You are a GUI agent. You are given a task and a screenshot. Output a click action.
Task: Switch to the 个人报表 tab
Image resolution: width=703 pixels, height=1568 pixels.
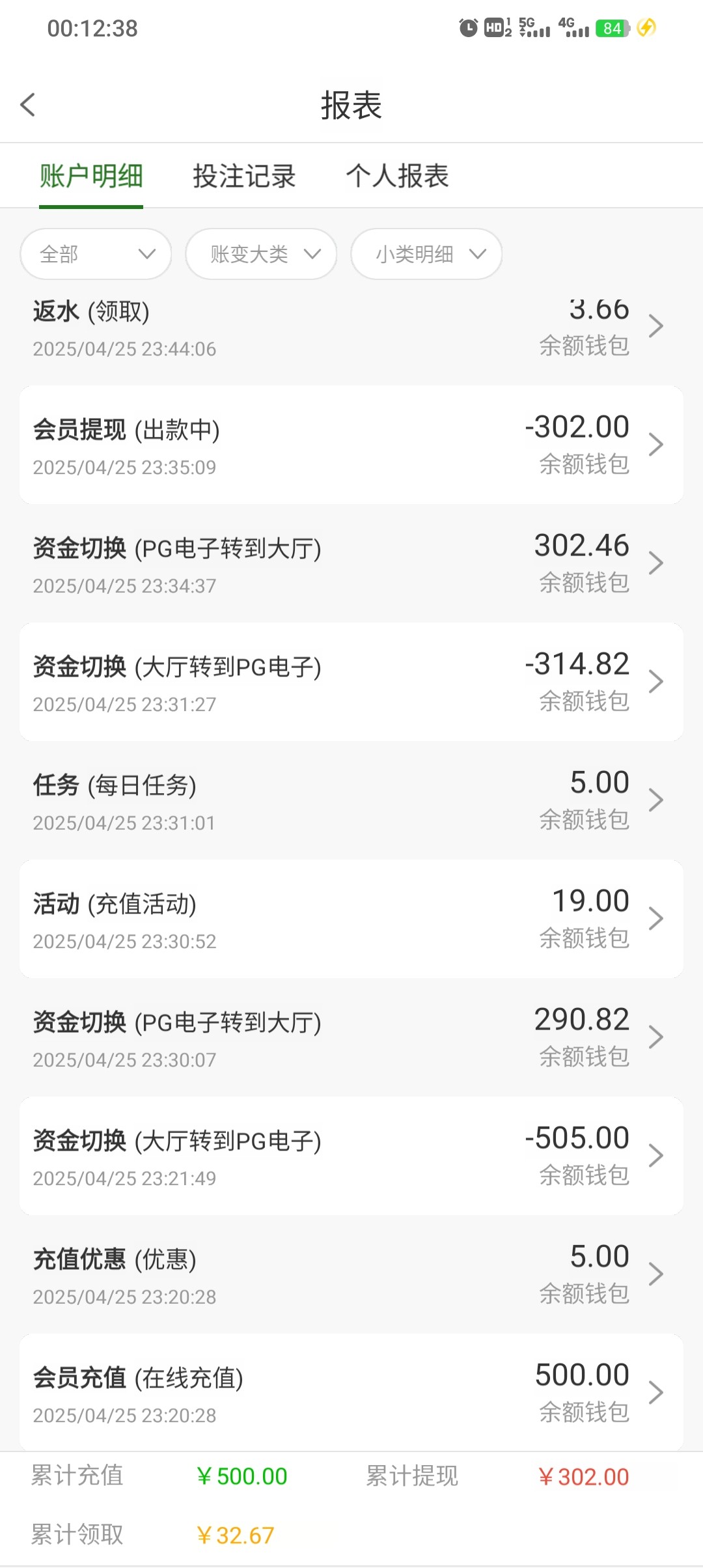(x=398, y=176)
